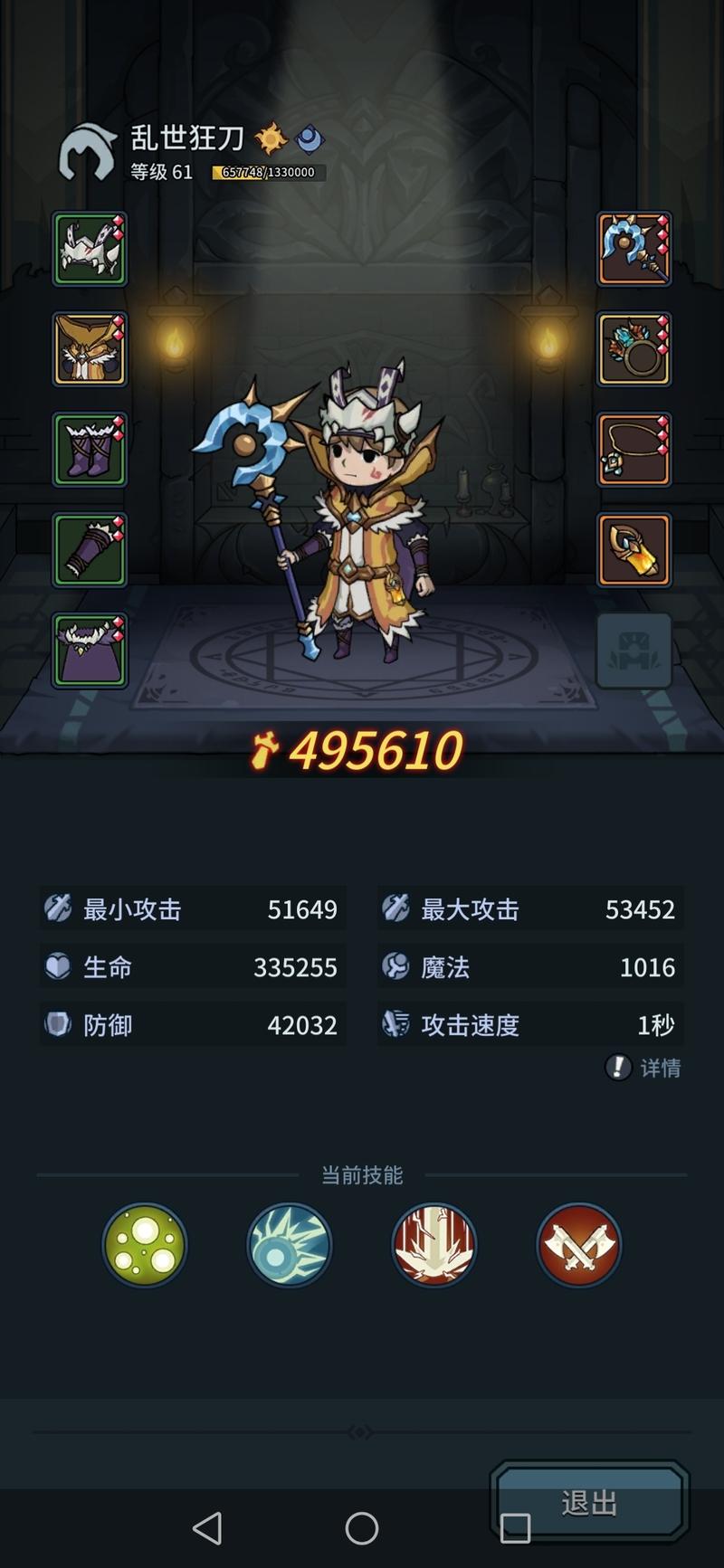The image size is (724, 1568).
Task: Open the crescent staff weapon slot
Action: [633, 249]
